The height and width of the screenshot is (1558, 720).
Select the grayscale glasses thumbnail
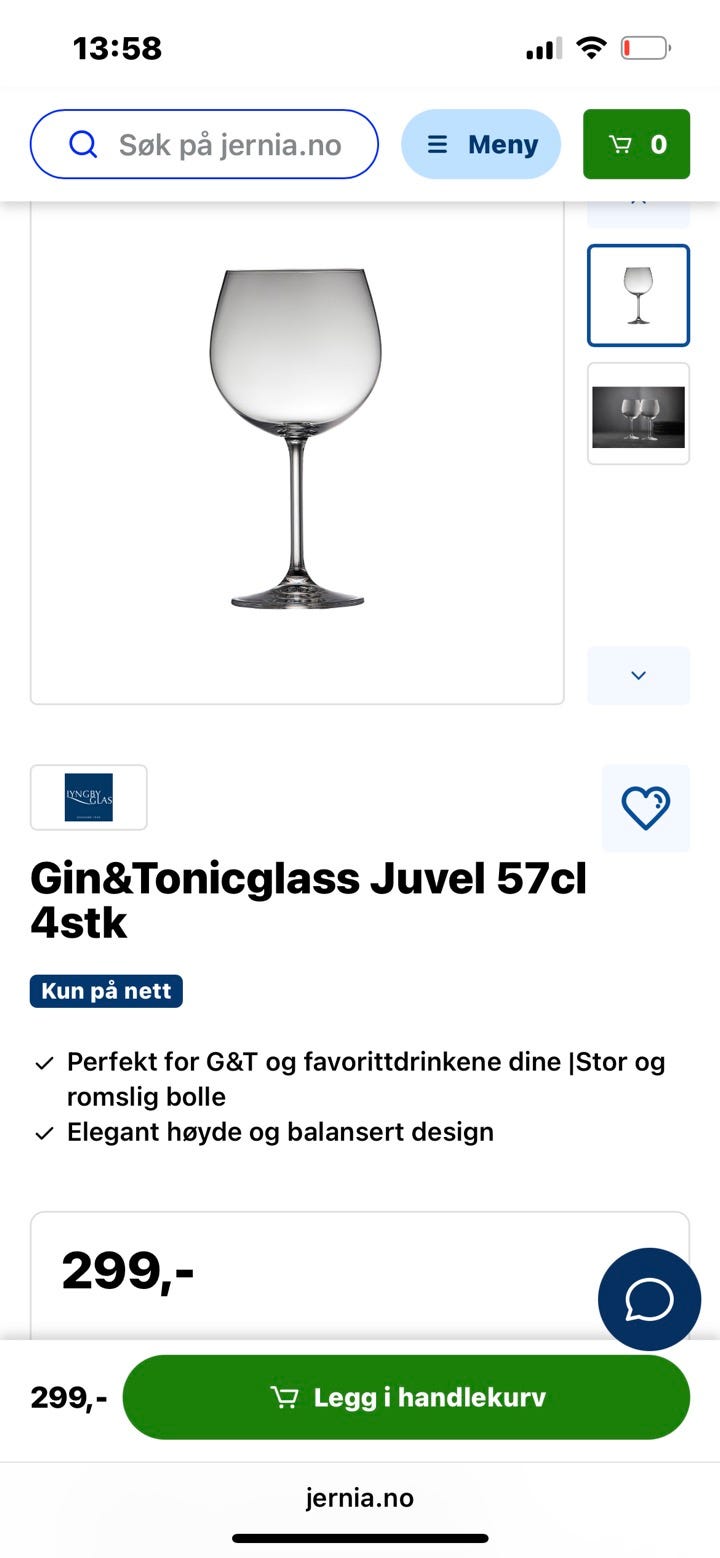638,414
